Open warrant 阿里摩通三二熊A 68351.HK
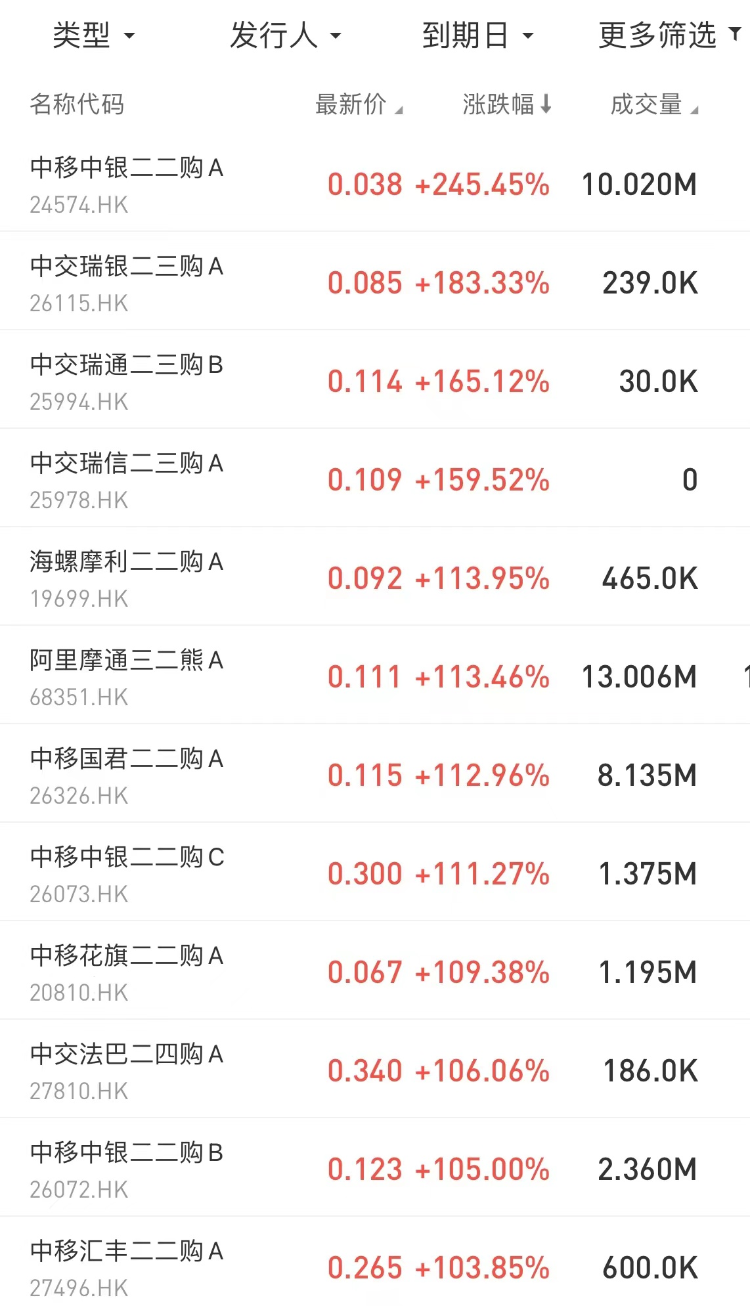The height and width of the screenshot is (1306, 750). [375, 676]
